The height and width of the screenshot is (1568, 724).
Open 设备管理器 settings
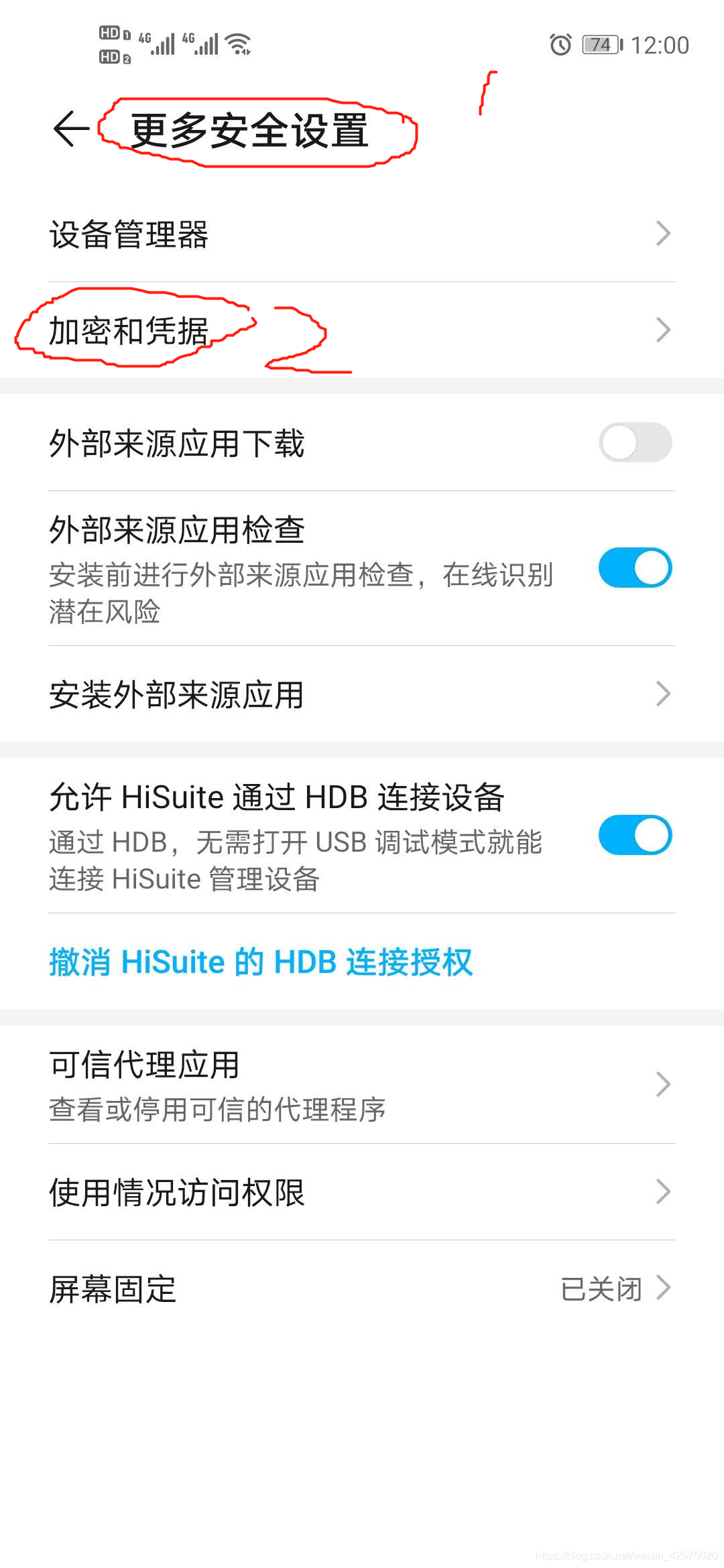(x=362, y=234)
